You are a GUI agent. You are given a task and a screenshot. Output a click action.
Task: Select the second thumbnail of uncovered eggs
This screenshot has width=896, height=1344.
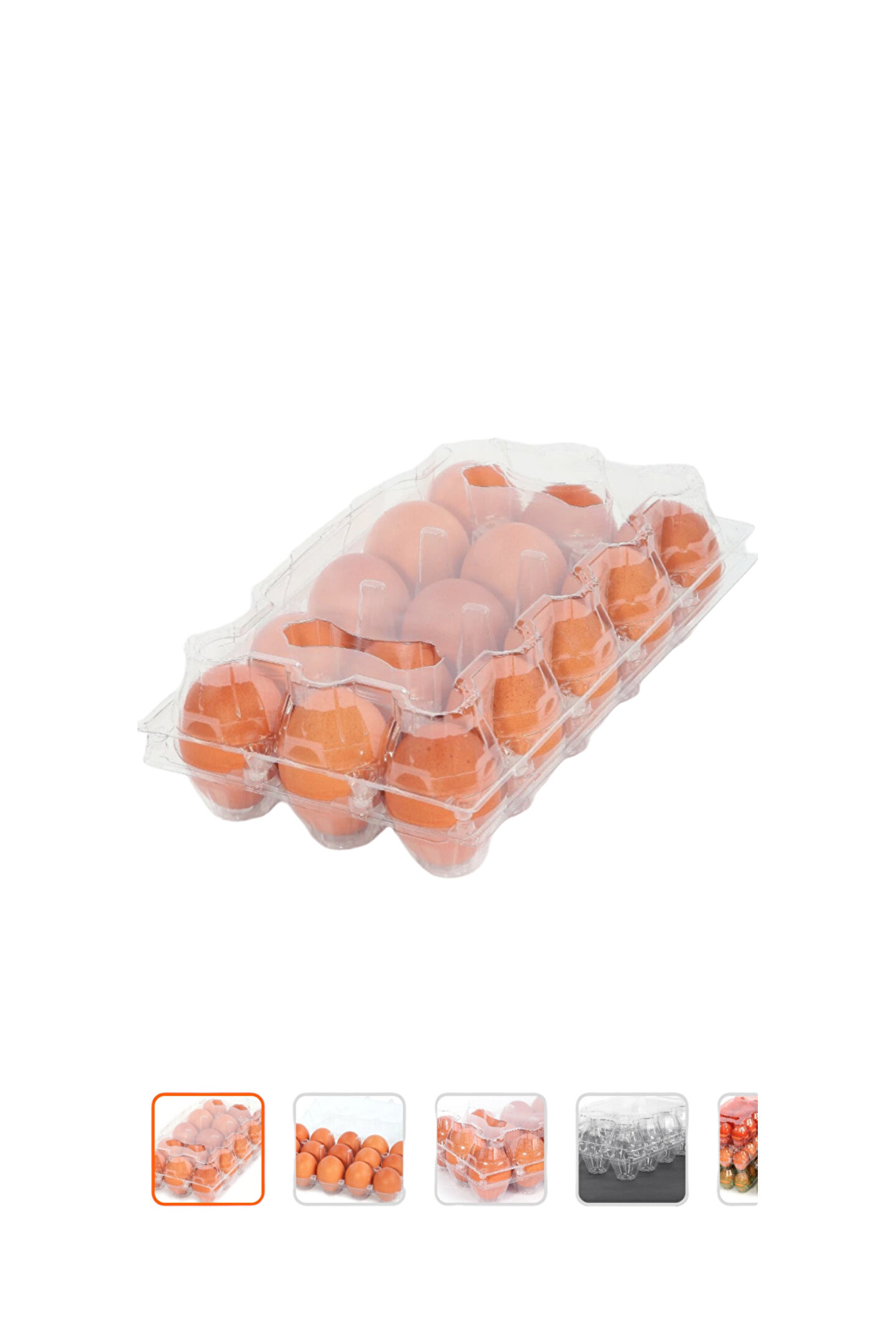click(x=349, y=1149)
